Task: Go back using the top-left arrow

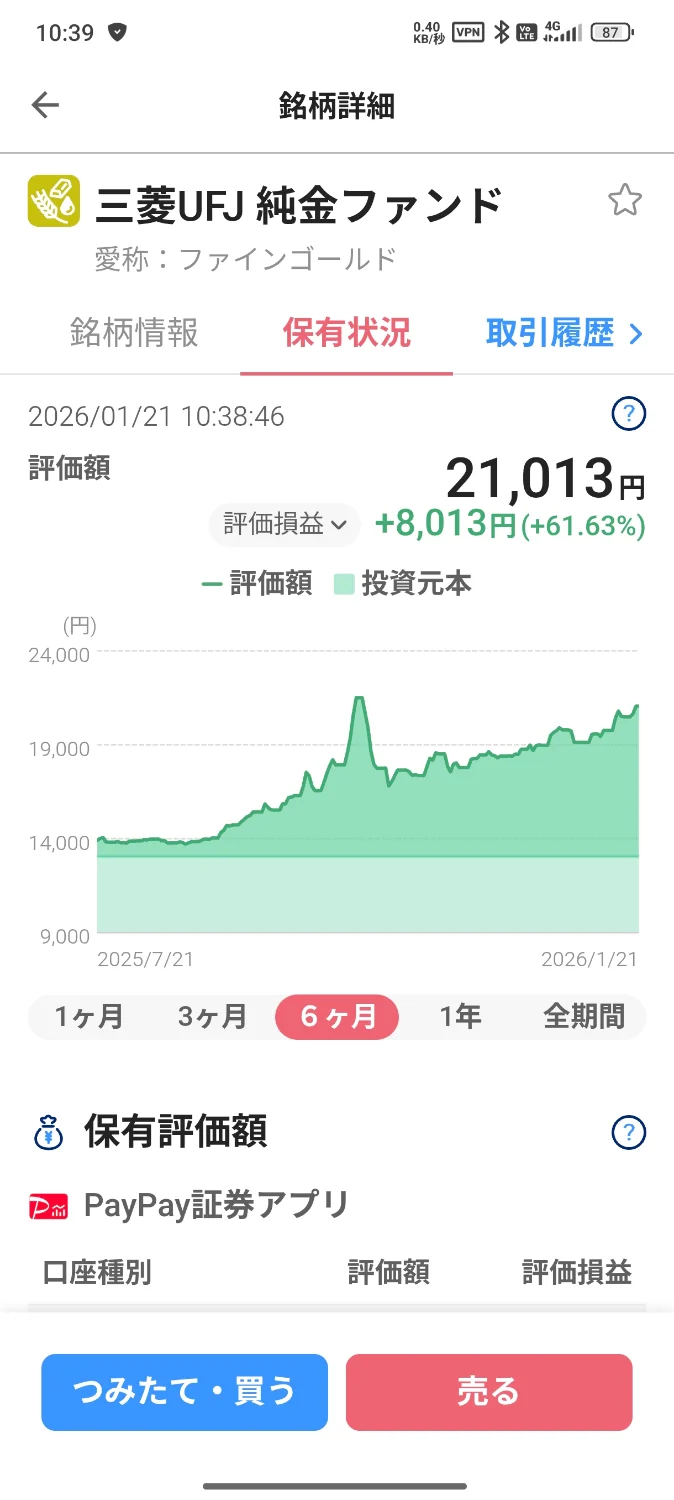Action: (x=45, y=105)
